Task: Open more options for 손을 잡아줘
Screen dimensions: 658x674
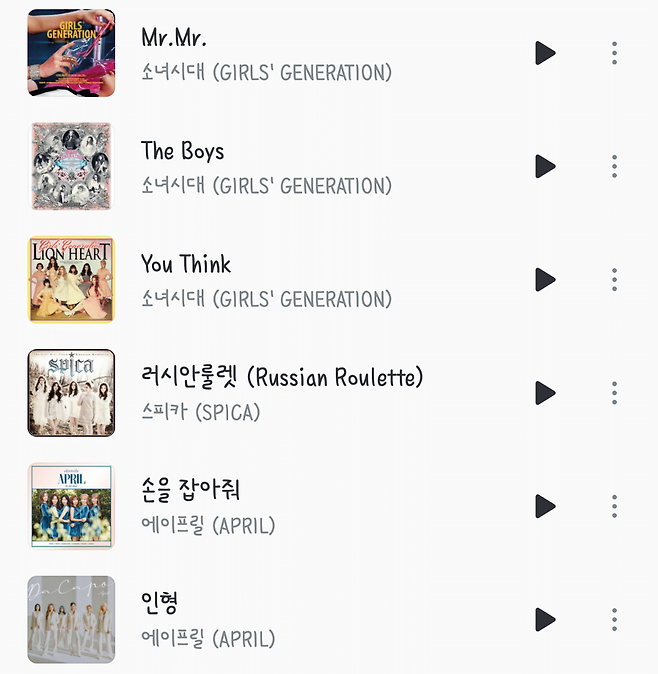Action: pos(614,506)
